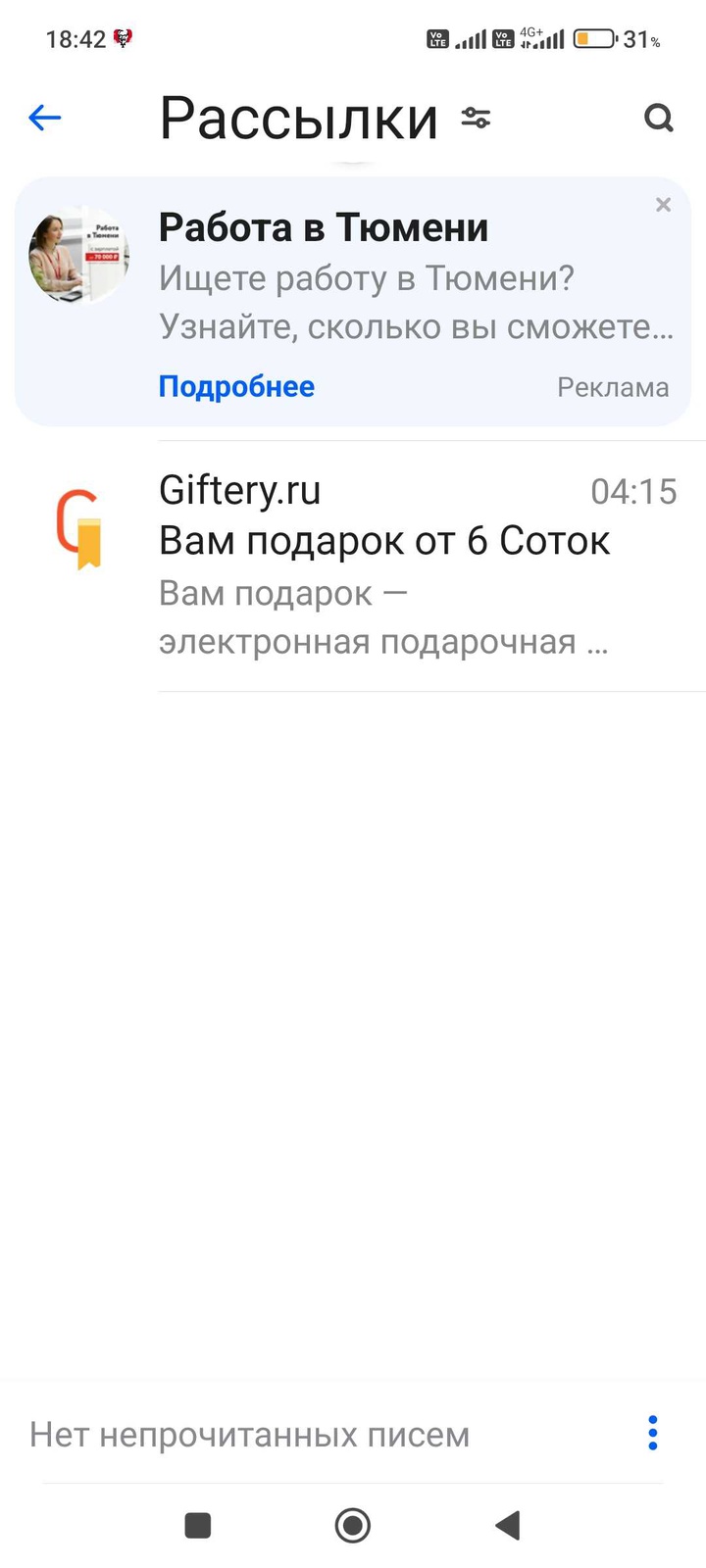Screen dimensions: 706x1568
Task: Open the filter settings icon next to Рассылки
Action: coord(476,119)
